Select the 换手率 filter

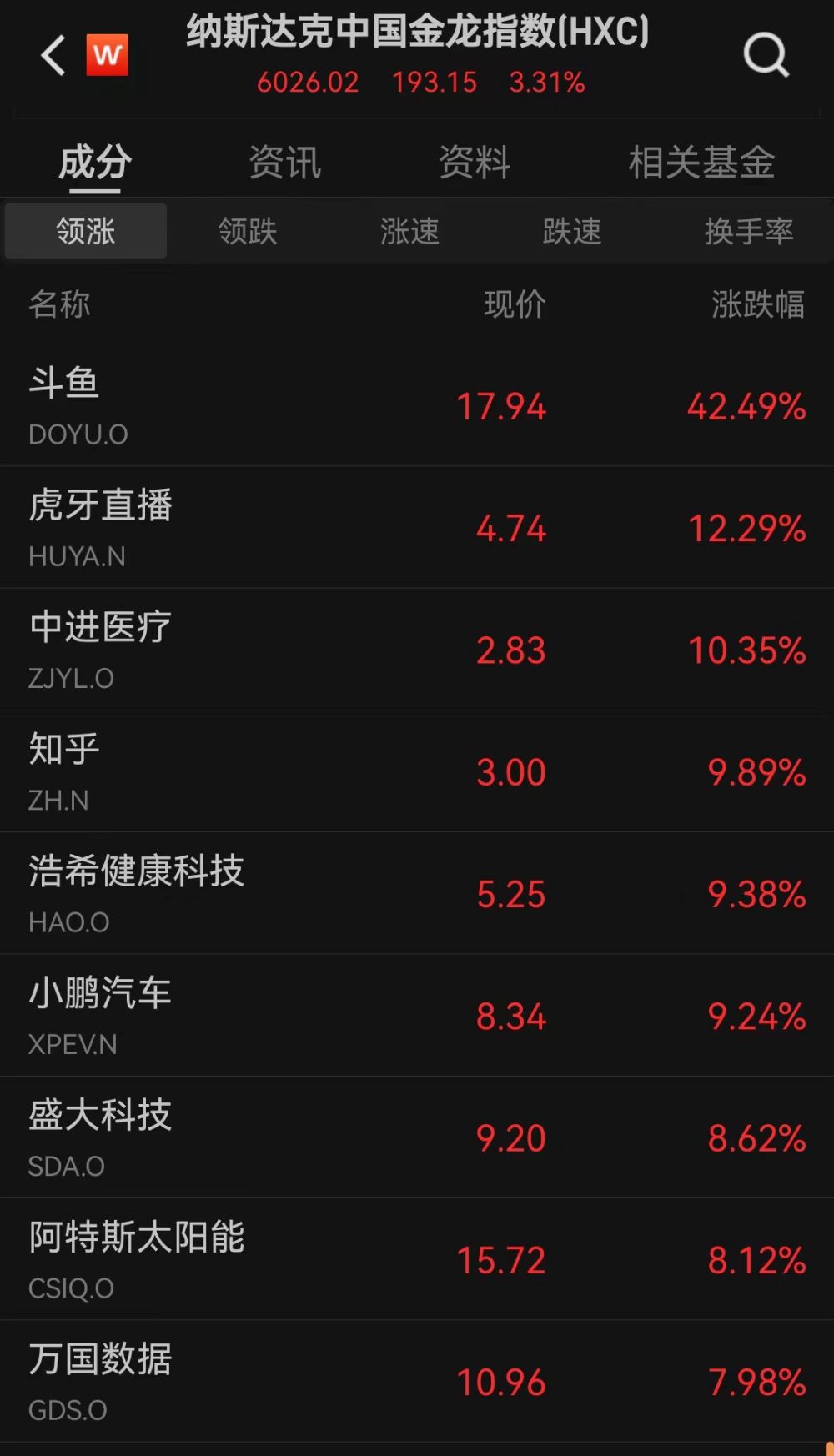coord(749,231)
